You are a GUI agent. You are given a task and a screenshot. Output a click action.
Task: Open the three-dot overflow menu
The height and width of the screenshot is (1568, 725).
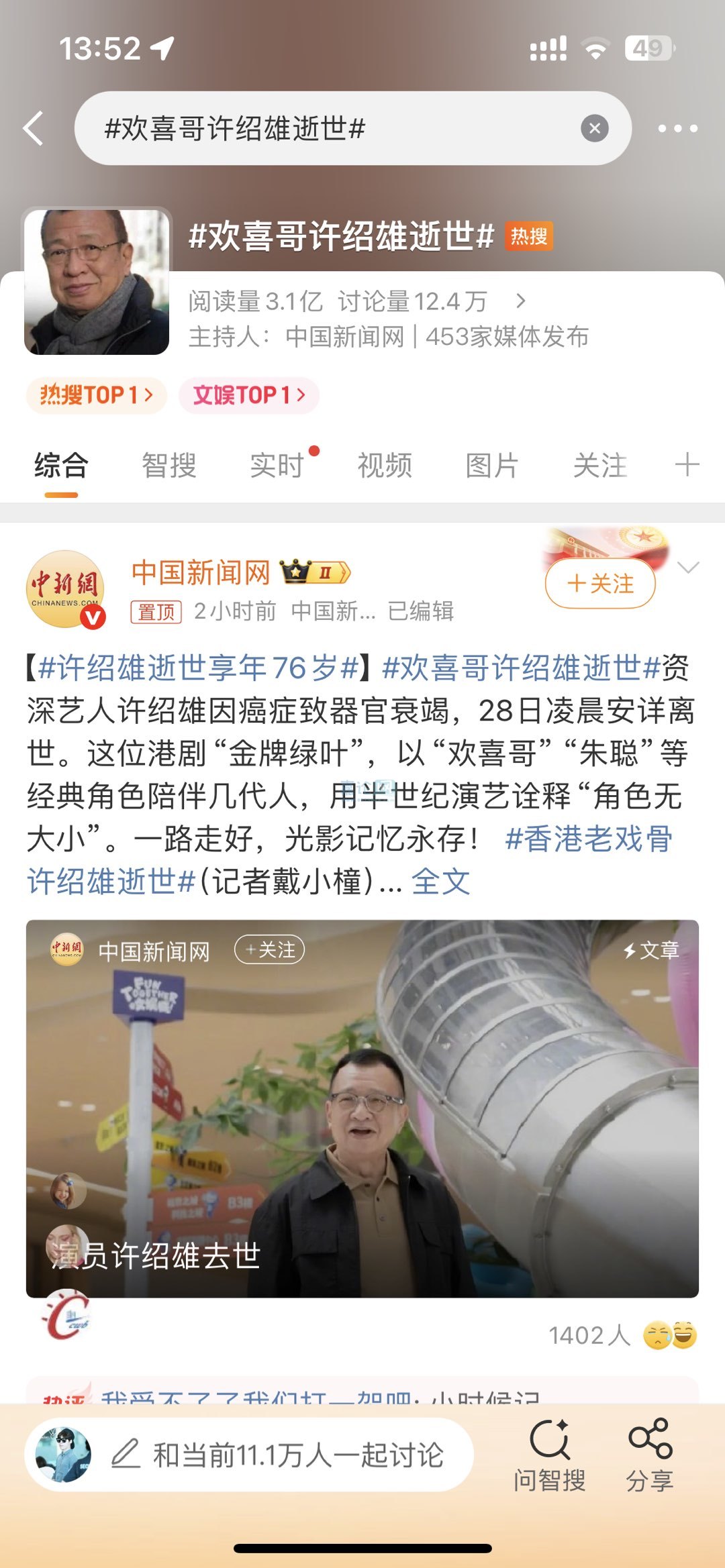[677, 128]
